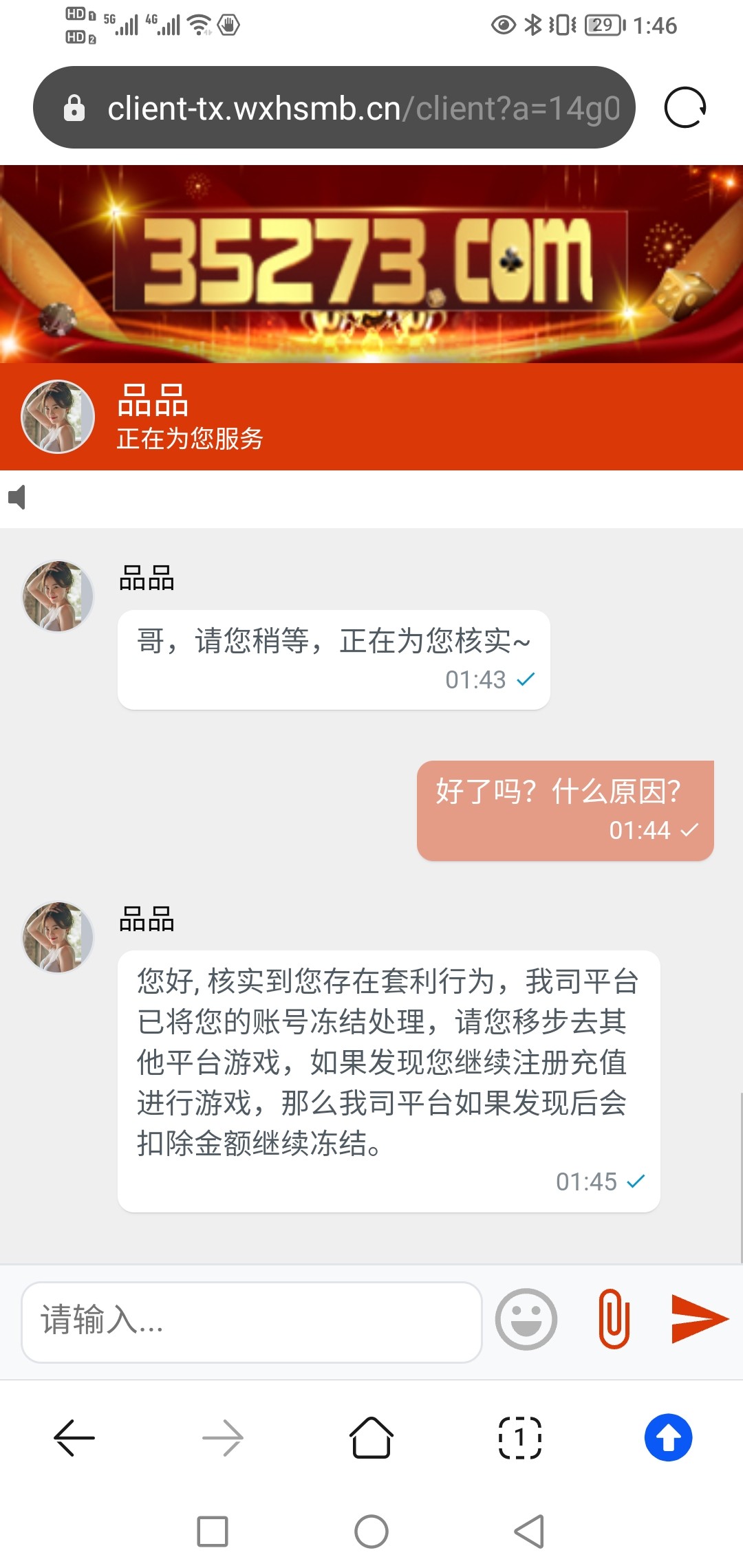Open recent apps from system navigation
The image size is (743, 1568).
pos(213,1532)
